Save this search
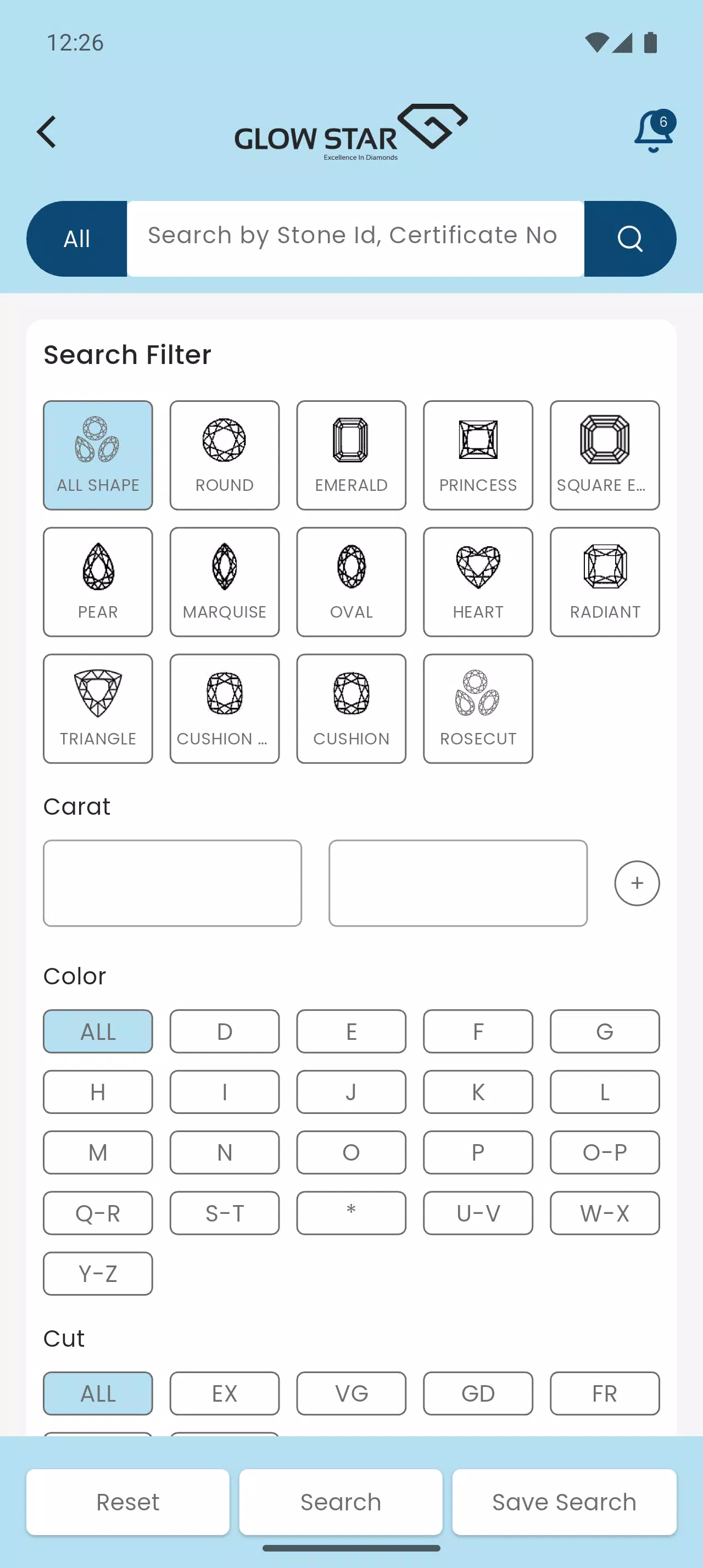 (563, 1502)
